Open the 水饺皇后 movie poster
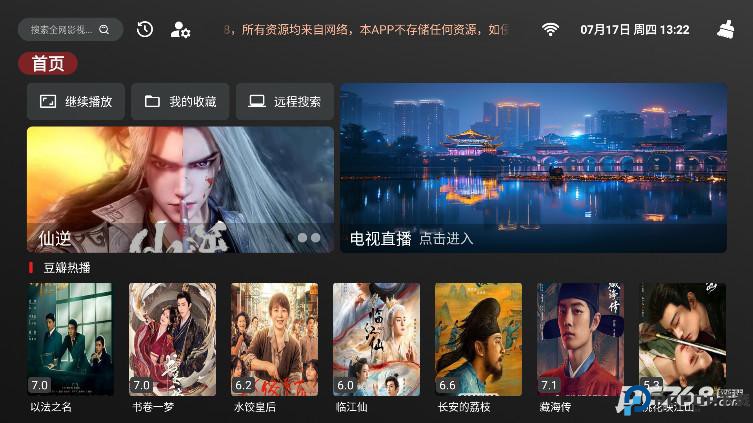Viewport: 753px width, 423px height. point(274,339)
